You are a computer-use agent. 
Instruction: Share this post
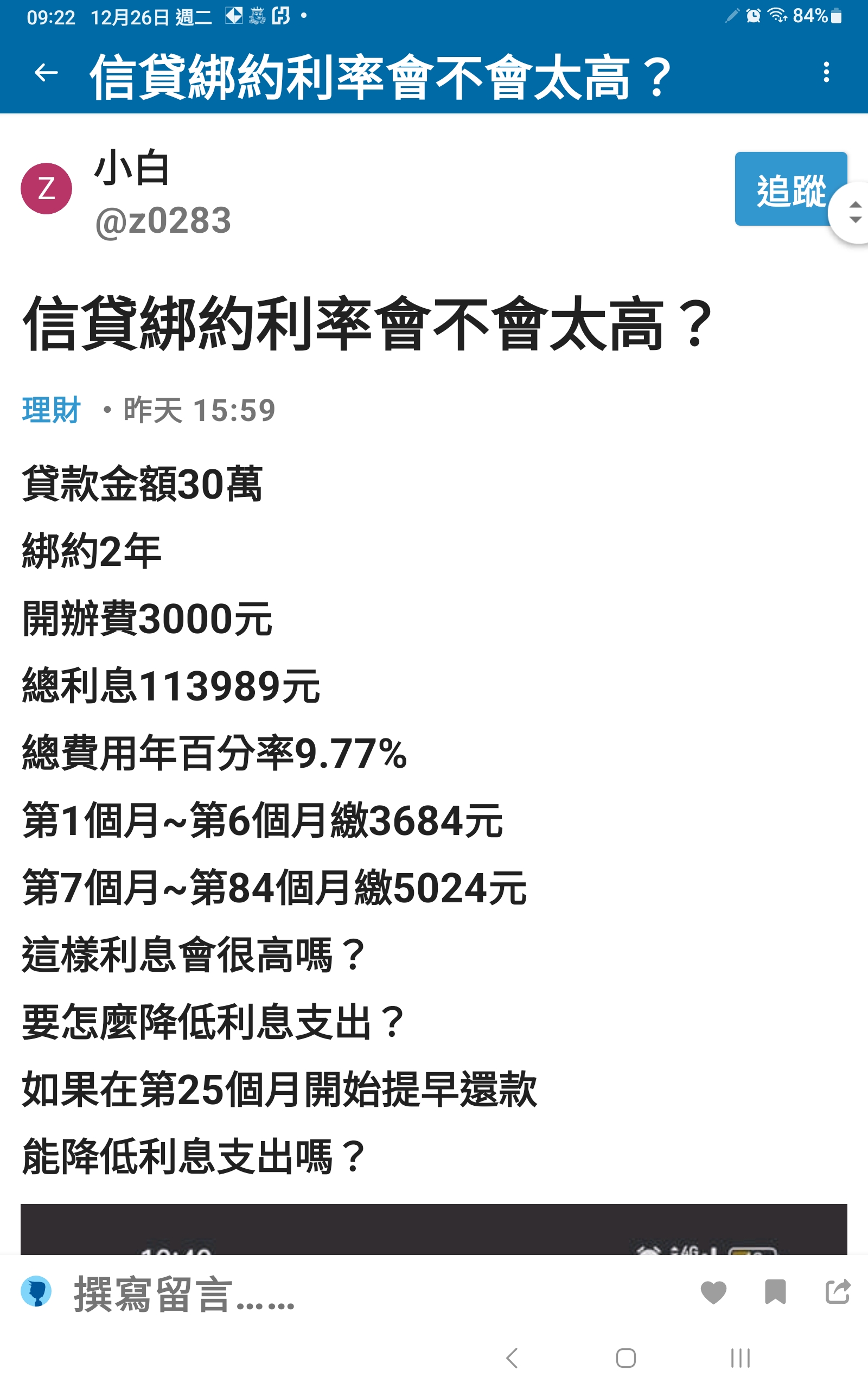(837, 1292)
